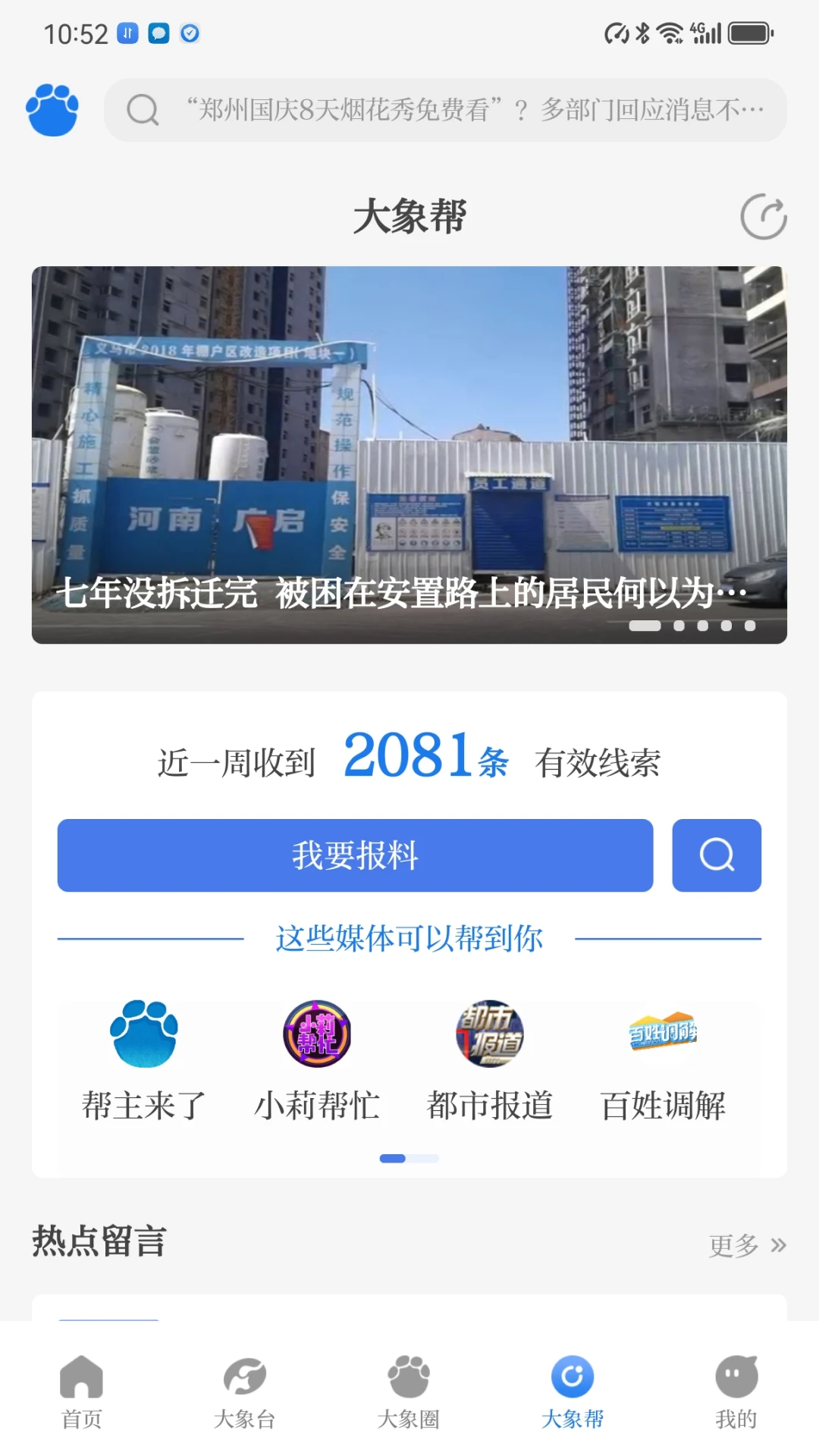Tap the page indicator below media icons
The width and height of the screenshot is (819, 1456).
coord(409,1158)
